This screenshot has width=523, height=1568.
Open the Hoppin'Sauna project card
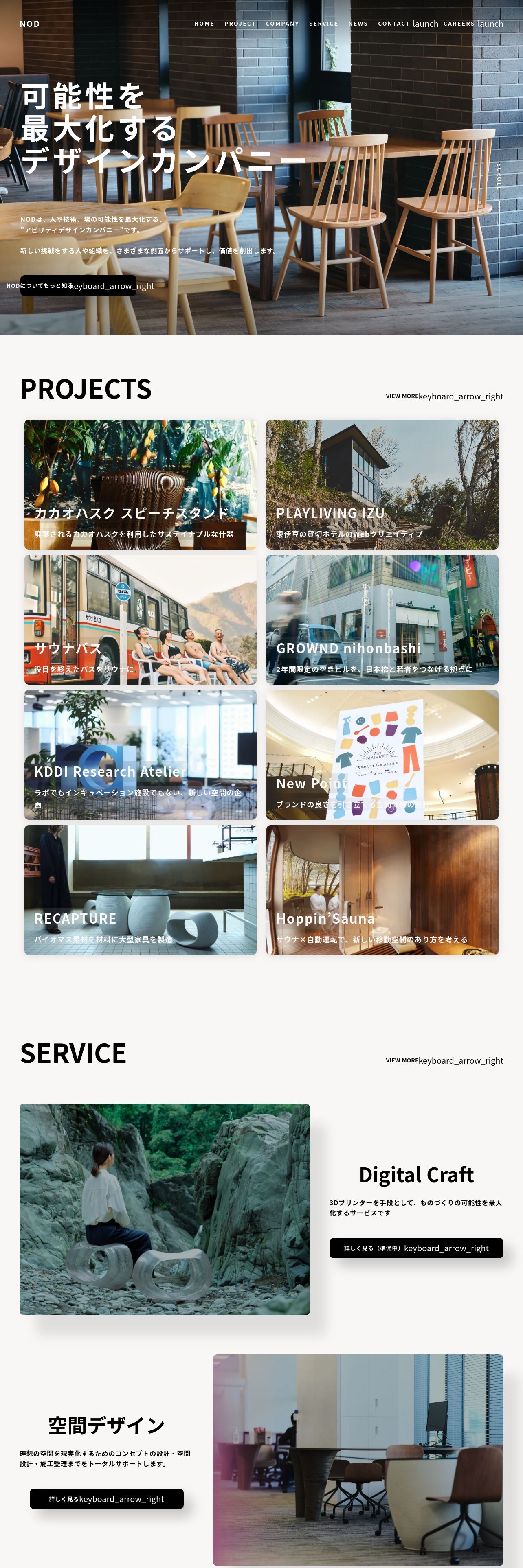coord(382,890)
